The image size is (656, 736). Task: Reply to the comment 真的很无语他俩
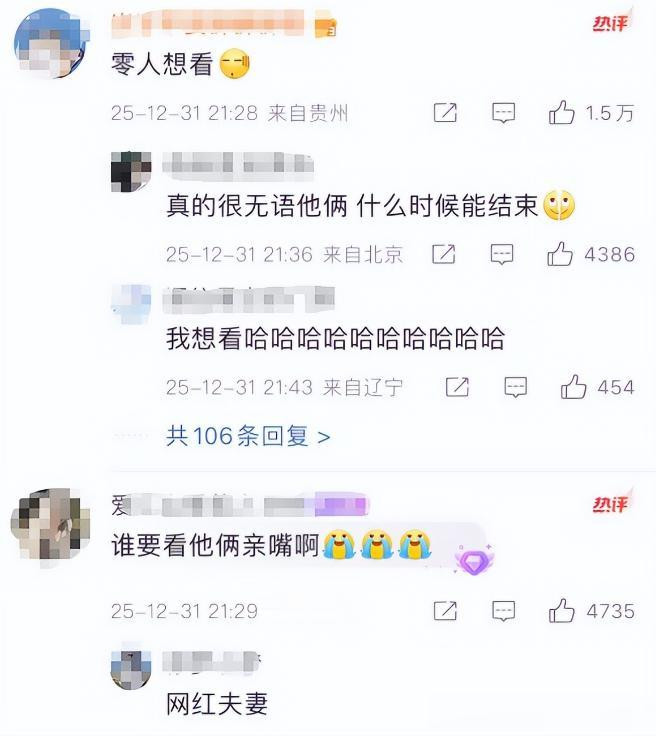point(502,254)
